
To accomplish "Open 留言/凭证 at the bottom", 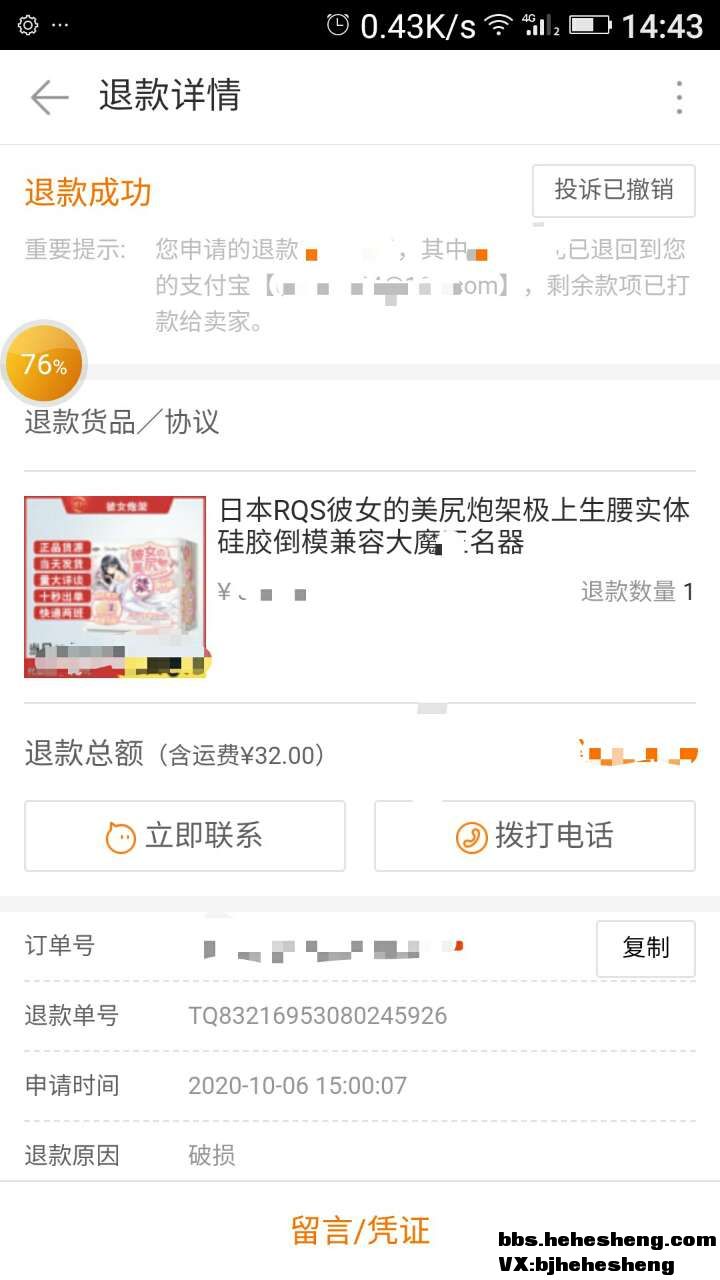I will click(360, 1230).
